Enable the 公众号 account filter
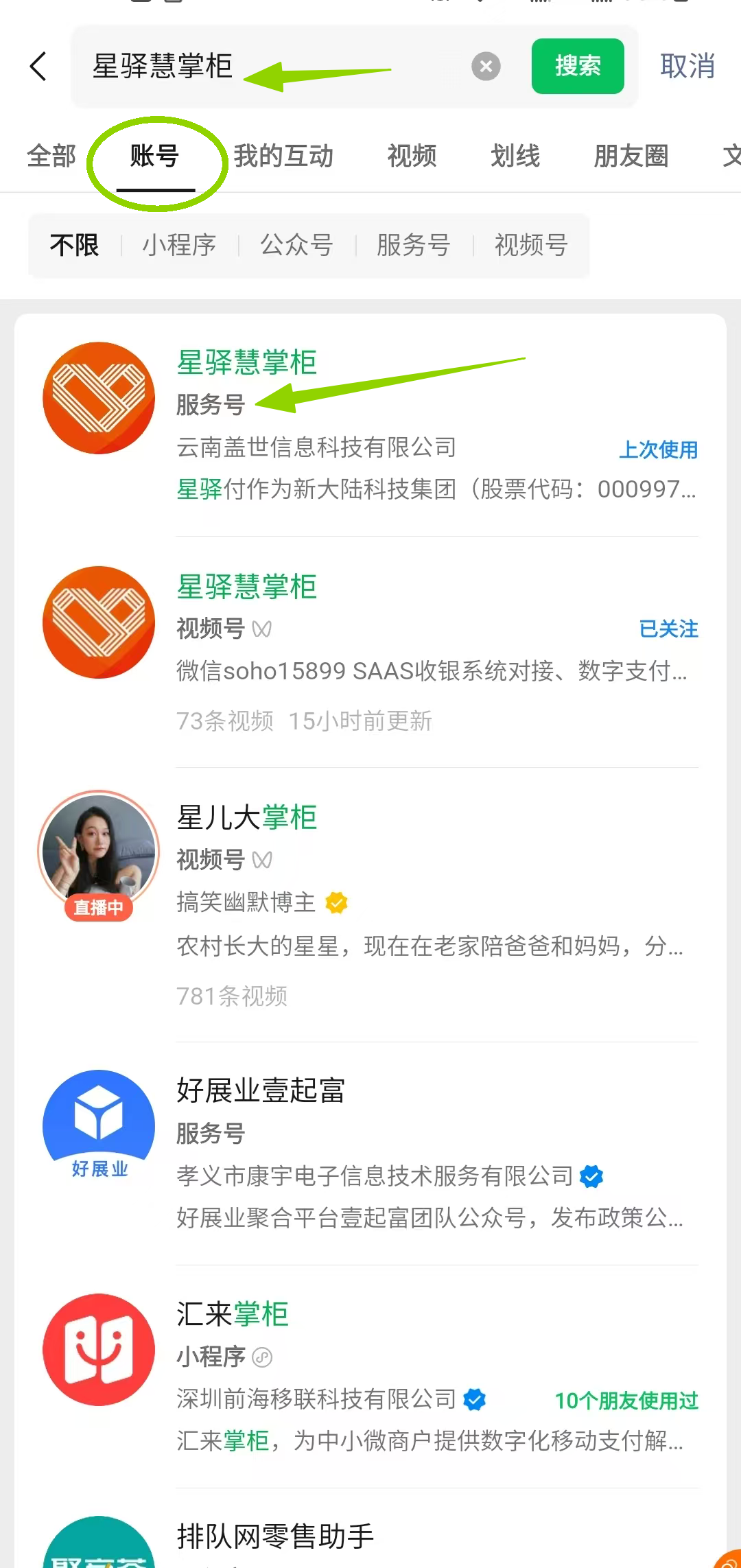 (296, 245)
